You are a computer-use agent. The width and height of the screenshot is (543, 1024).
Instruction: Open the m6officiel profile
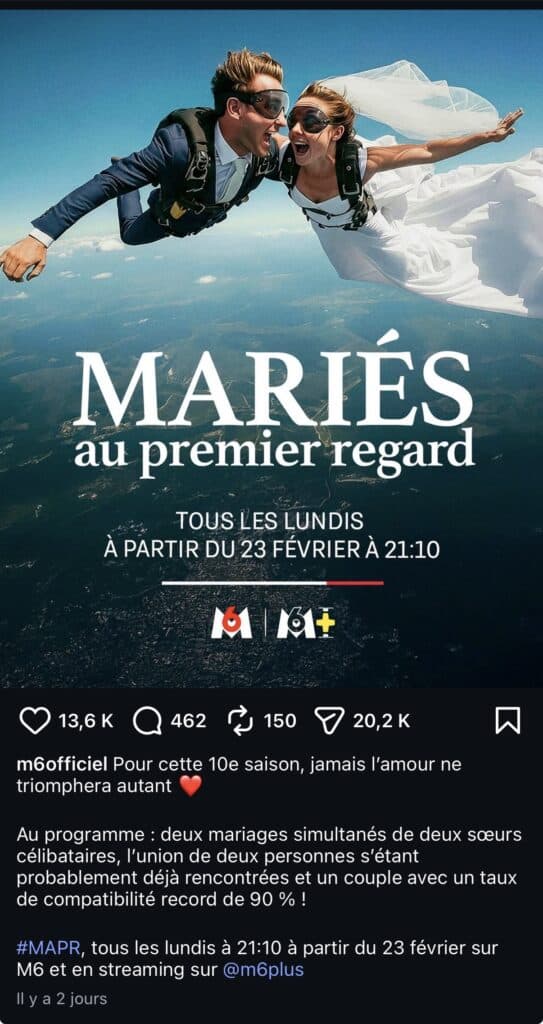(63, 764)
